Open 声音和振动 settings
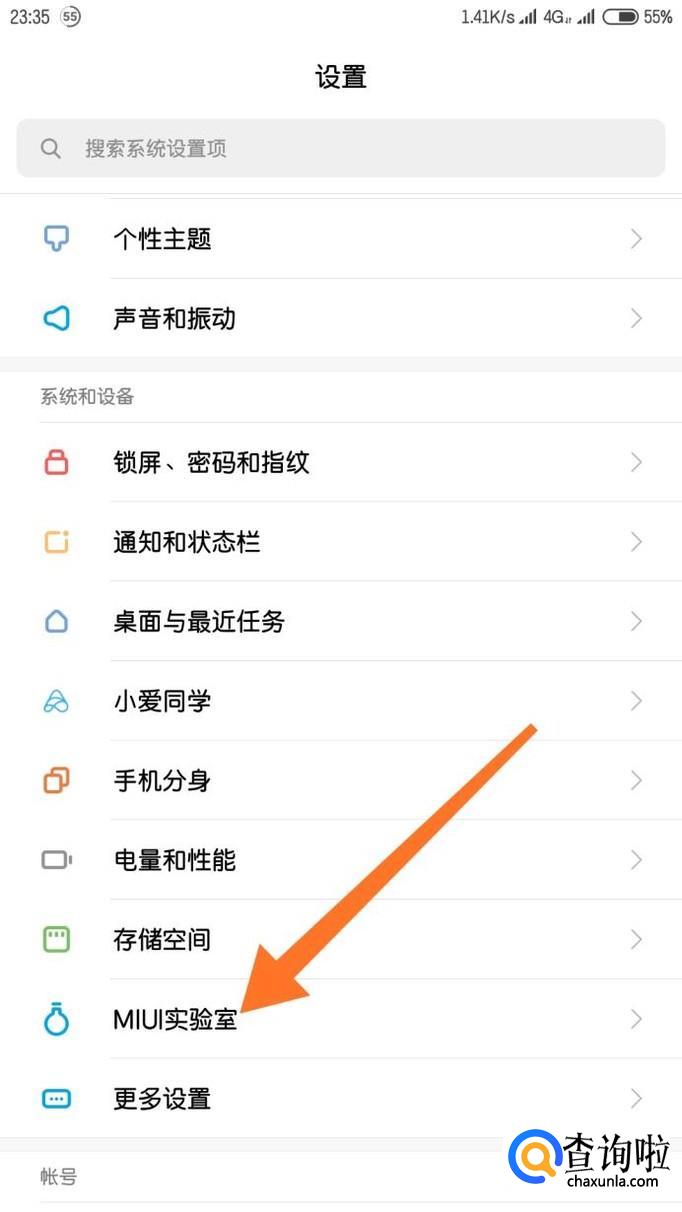The width and height of the screenshot is (682, 1212). tap(340, 319)
